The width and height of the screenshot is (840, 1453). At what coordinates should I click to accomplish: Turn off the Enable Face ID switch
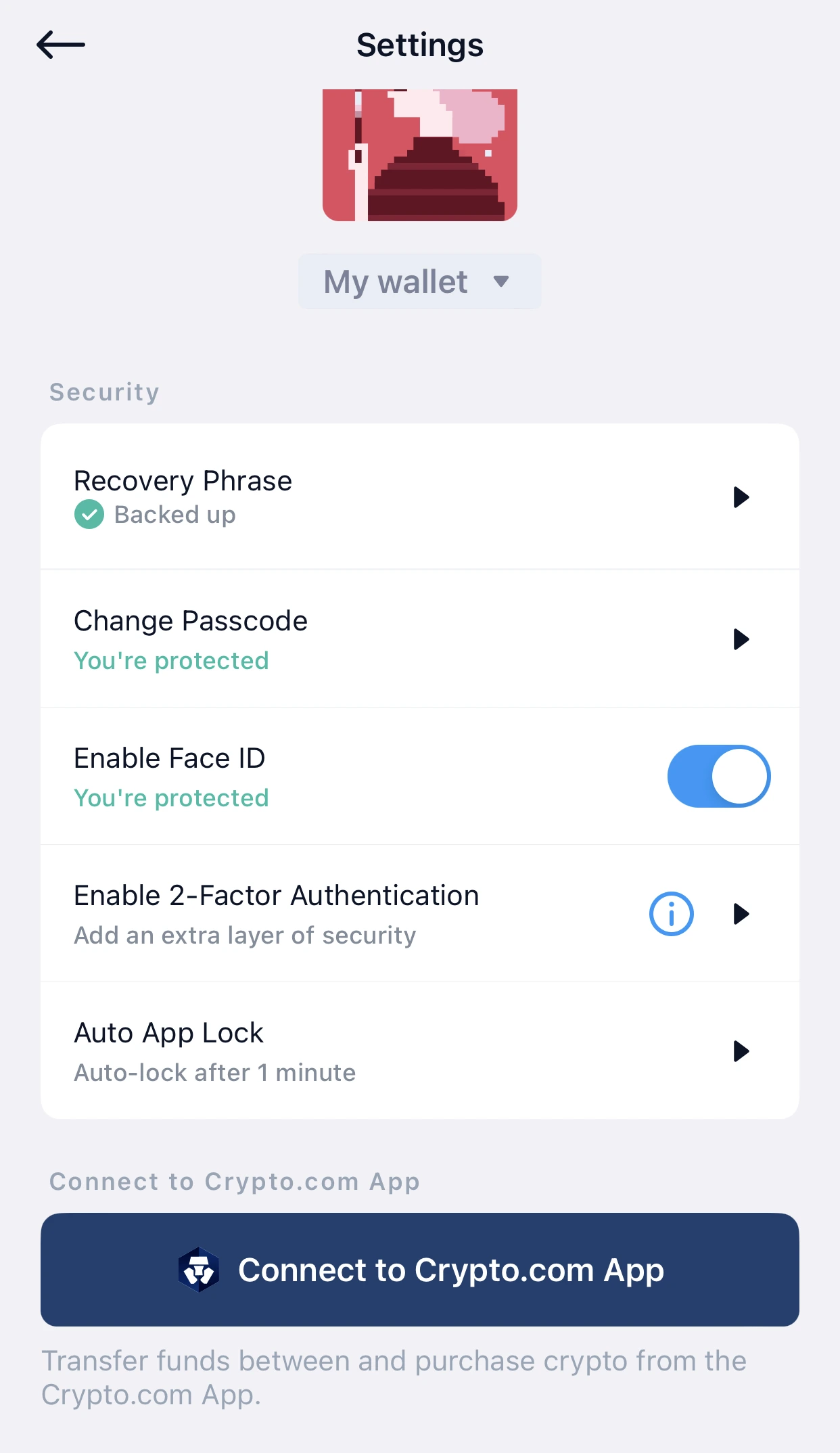[x=718, y=776]
